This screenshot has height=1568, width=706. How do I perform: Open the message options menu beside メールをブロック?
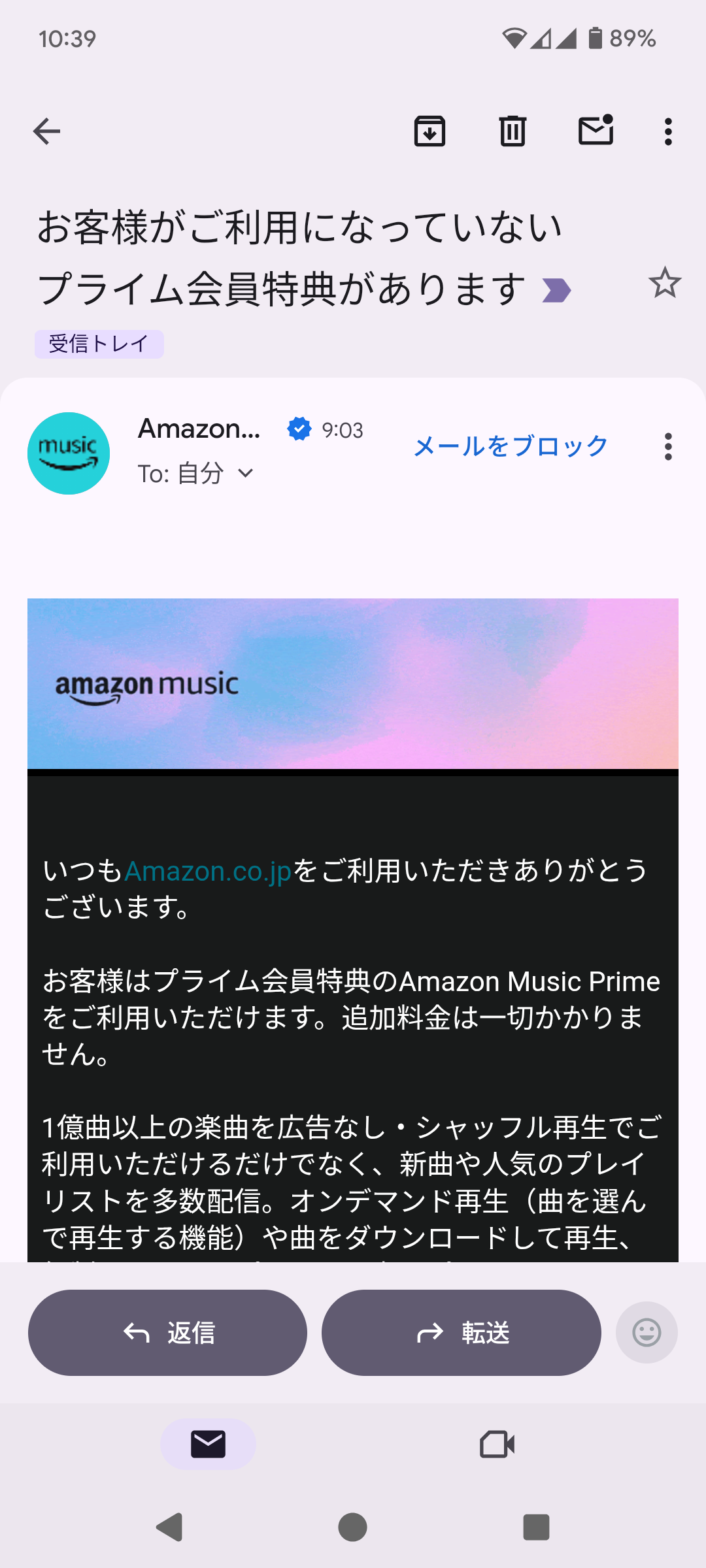(x=667, y=446)
